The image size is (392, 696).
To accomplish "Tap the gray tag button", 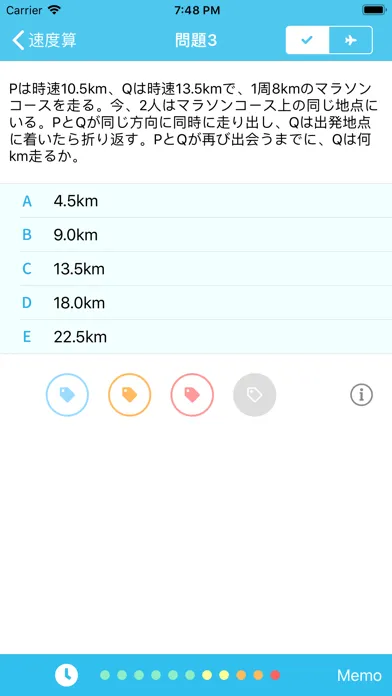I will [x=255, y=395].
